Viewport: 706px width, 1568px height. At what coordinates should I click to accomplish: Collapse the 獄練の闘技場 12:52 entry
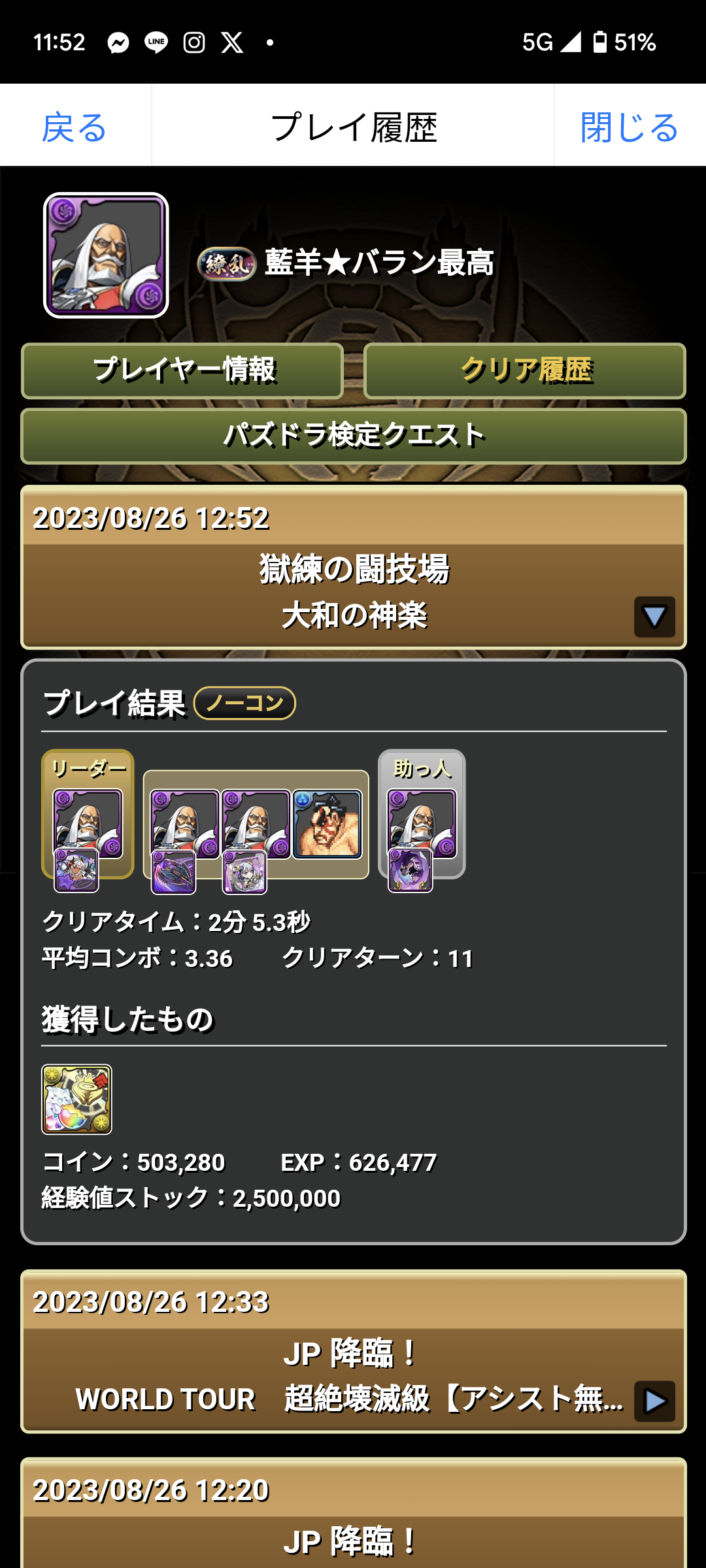pyautogui.click(x=654, y=616)
